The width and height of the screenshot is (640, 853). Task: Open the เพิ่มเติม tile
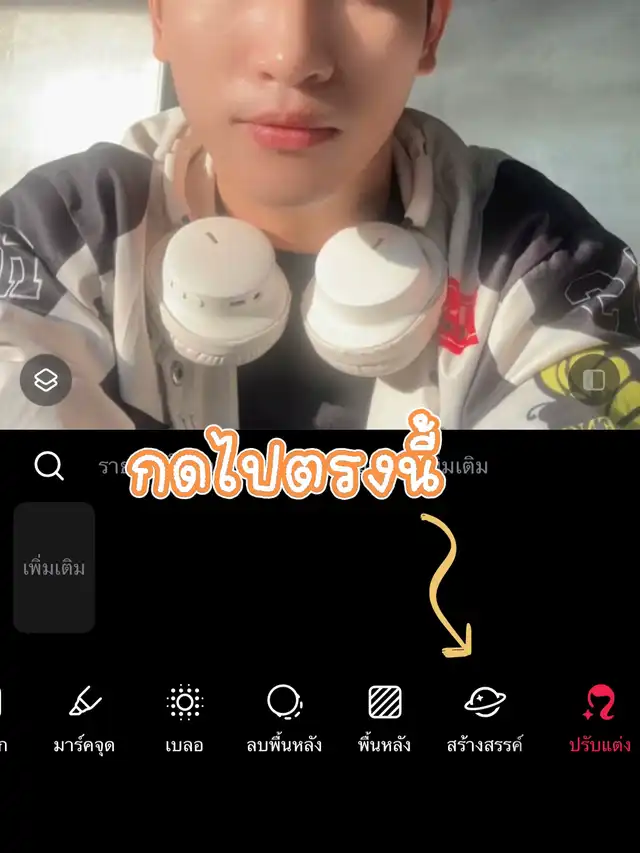click(x=54, y=567)
